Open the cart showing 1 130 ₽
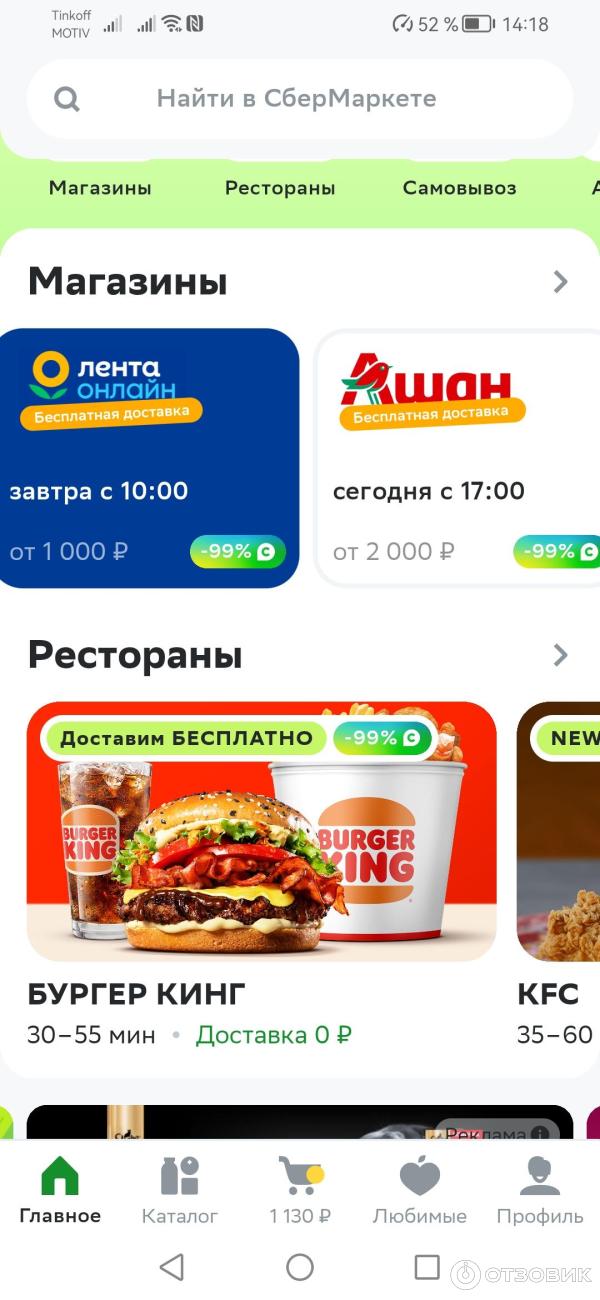Viewport: 600px width, 1300px height. point(300,1190)
